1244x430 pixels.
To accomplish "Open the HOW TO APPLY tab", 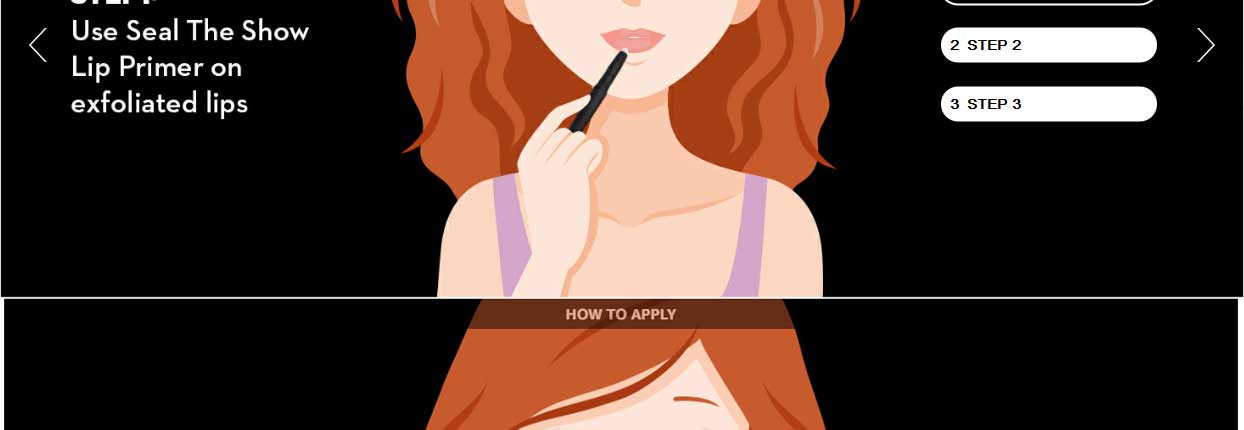I will [x=621, y=314].
